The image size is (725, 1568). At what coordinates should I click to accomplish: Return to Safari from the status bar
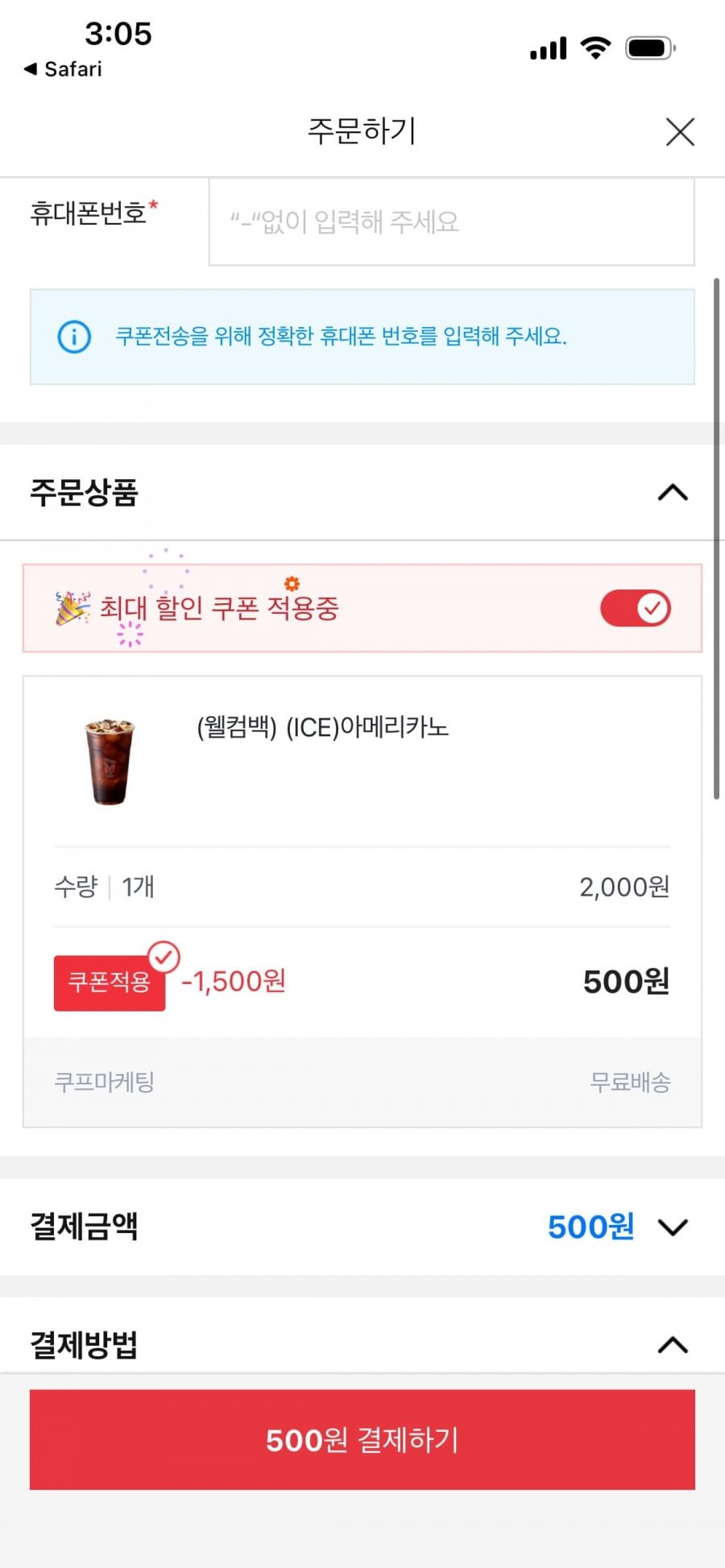tap(63, 69)
